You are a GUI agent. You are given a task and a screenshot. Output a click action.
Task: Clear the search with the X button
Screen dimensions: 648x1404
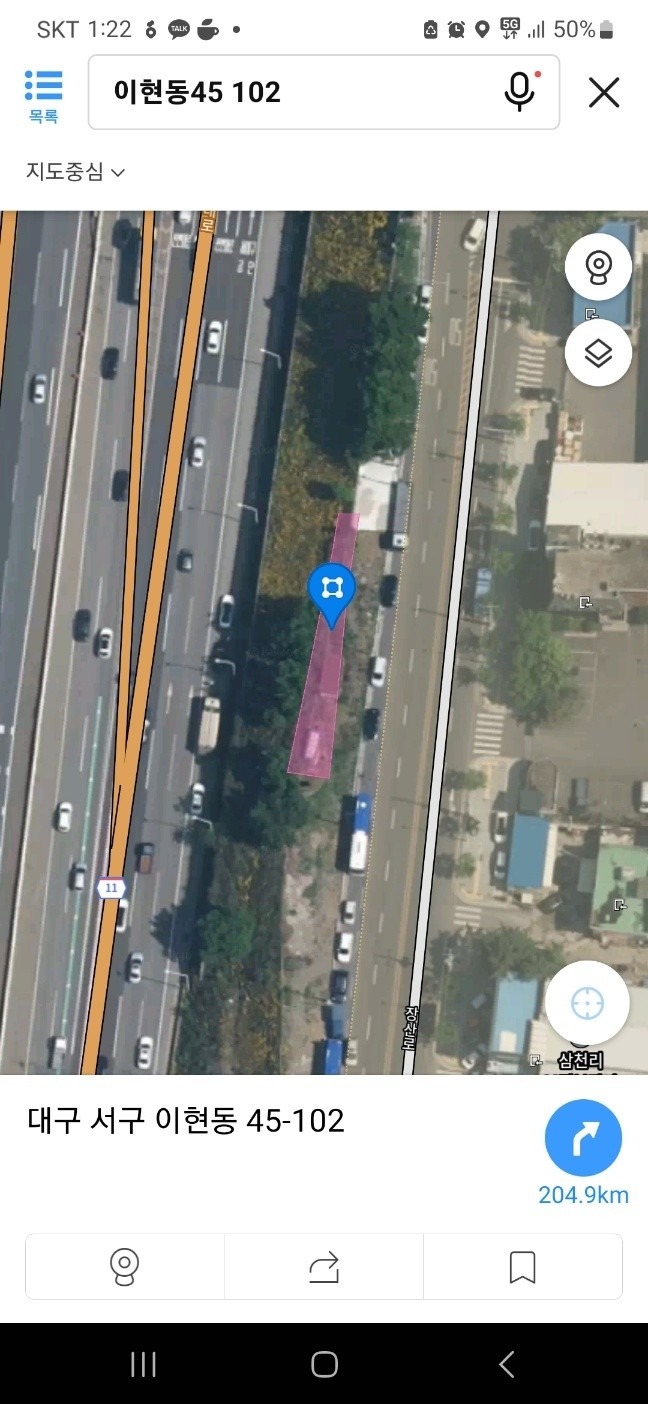coord(604,92)
